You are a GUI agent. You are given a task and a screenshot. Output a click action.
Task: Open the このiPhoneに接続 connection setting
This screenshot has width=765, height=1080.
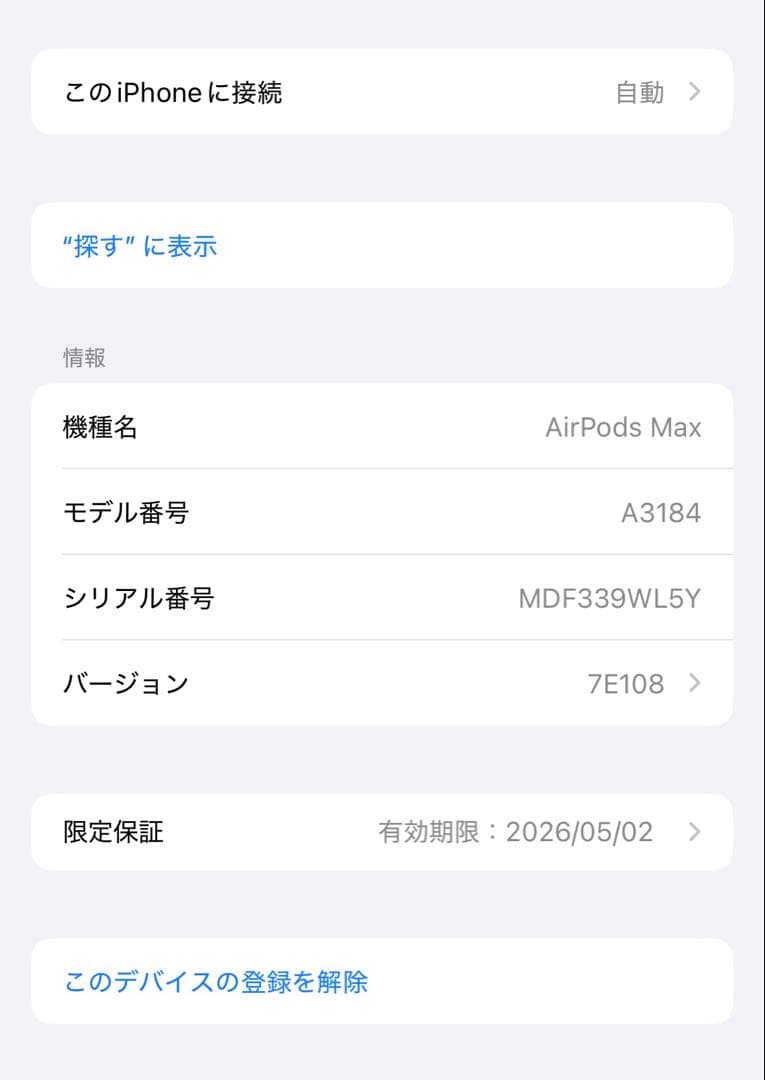pos(382,92)
